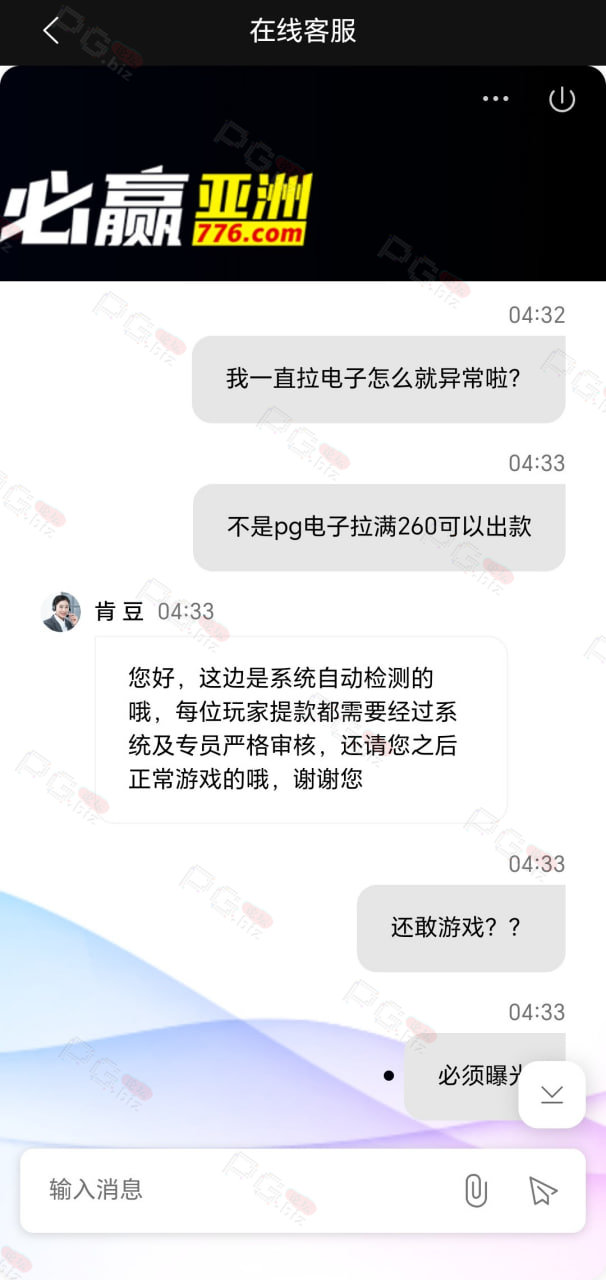The width and height of the screenshot is (606, 1280).
Task: Tap the power icon to end chat
Action: 562,99
